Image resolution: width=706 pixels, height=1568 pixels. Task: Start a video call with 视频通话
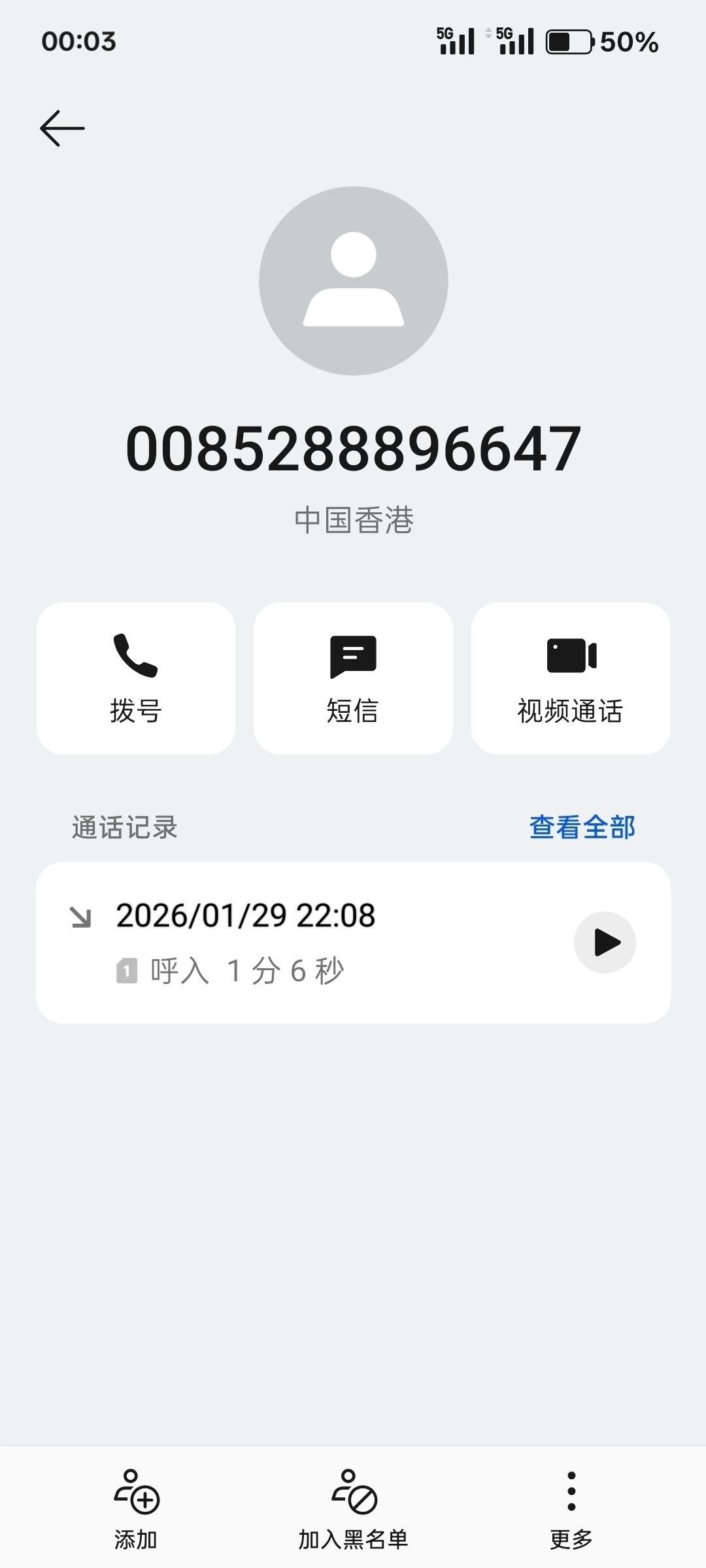point(571,678)
